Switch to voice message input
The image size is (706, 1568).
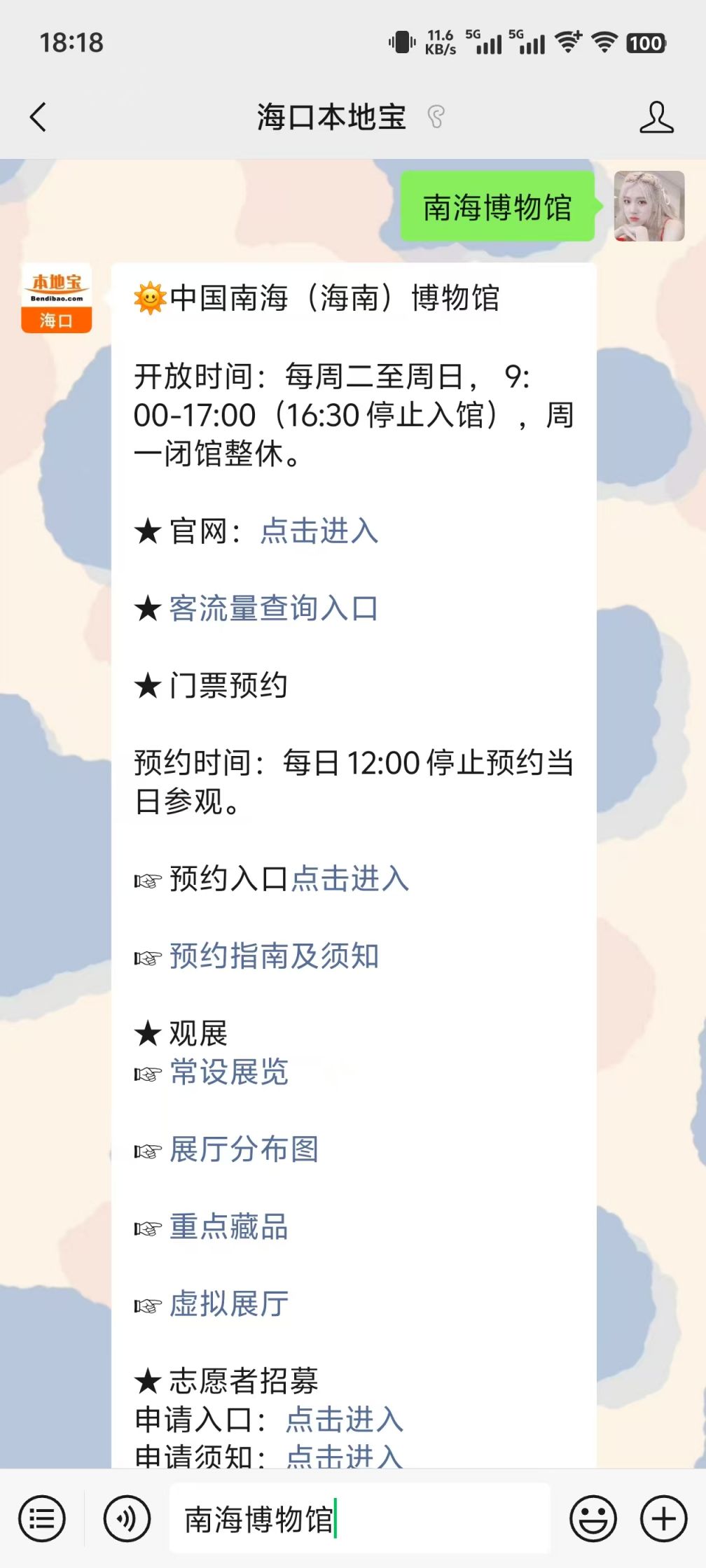click(127, 1518)
